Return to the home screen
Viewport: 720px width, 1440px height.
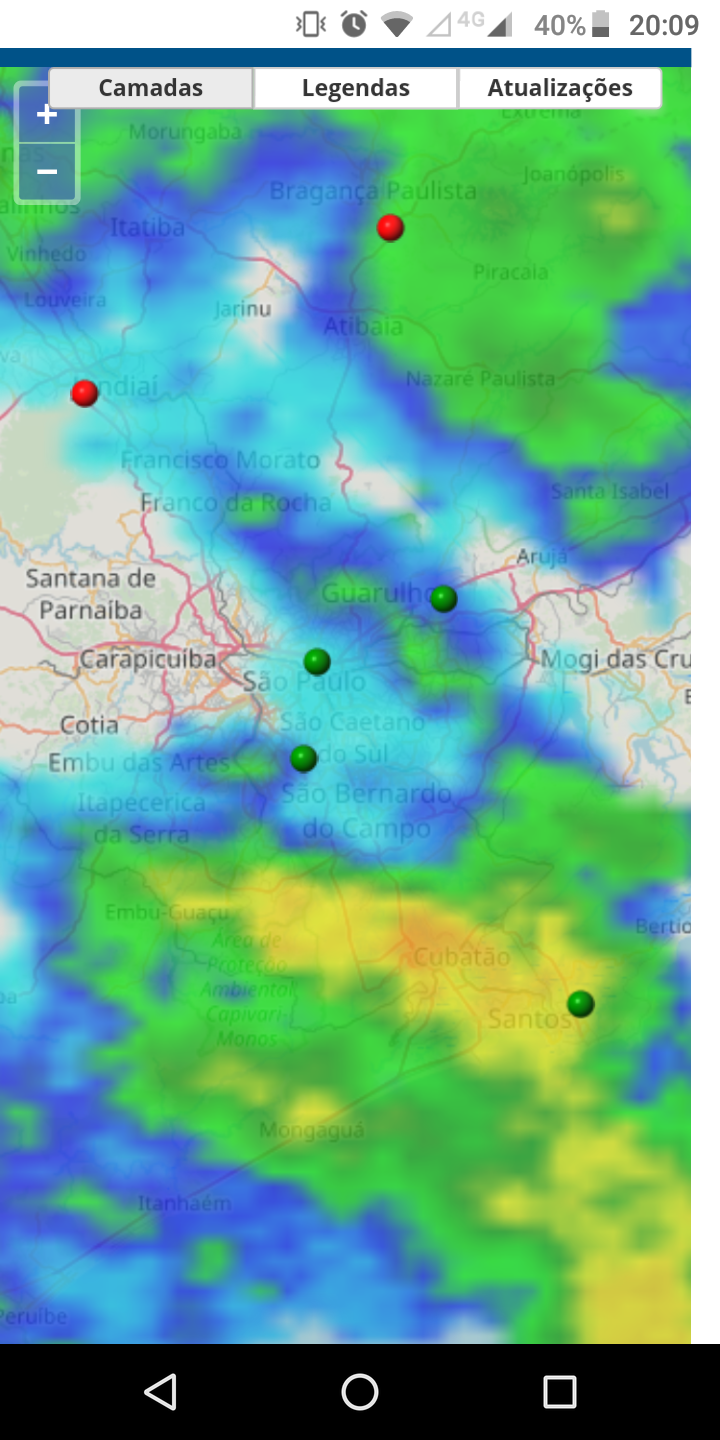[360, 1392]
